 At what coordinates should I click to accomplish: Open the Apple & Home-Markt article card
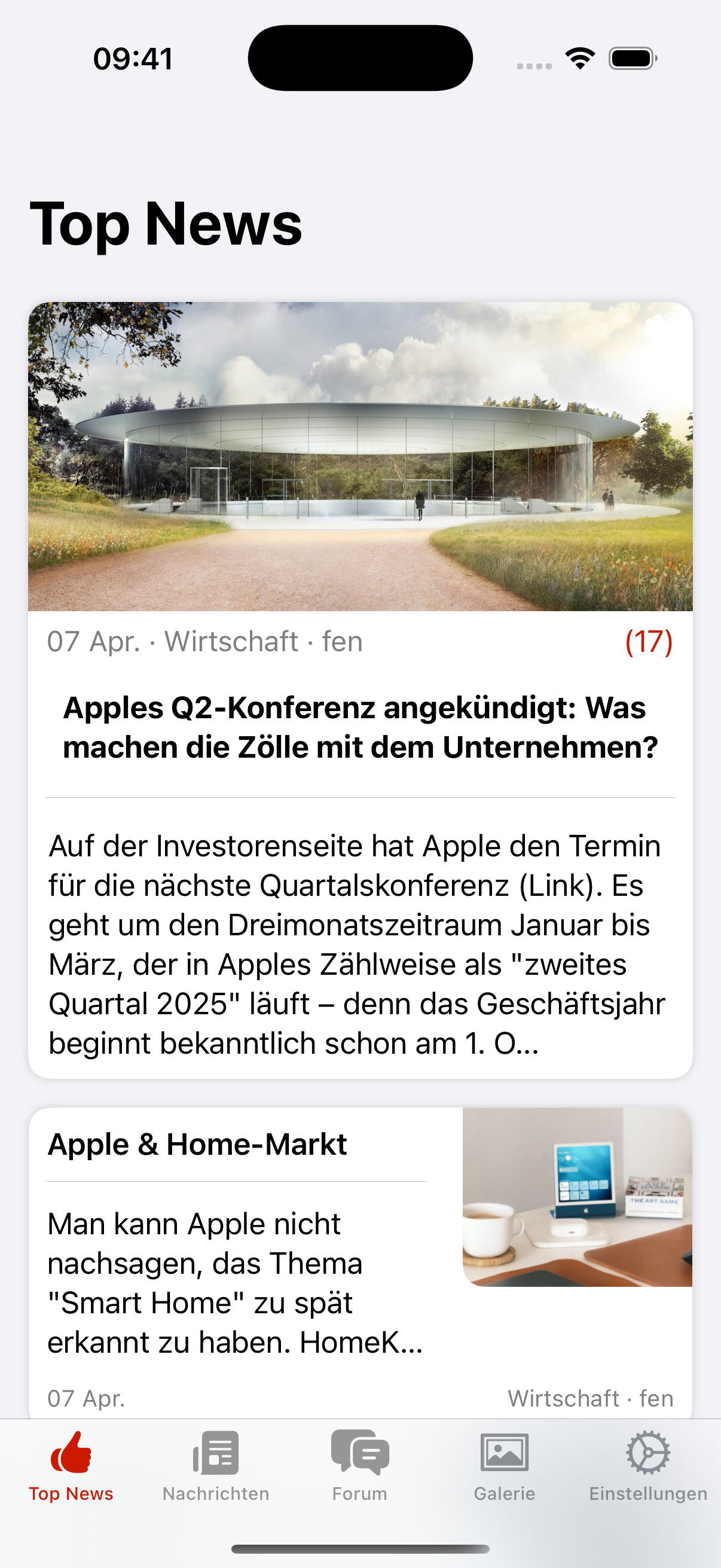tap(360, 1262)
